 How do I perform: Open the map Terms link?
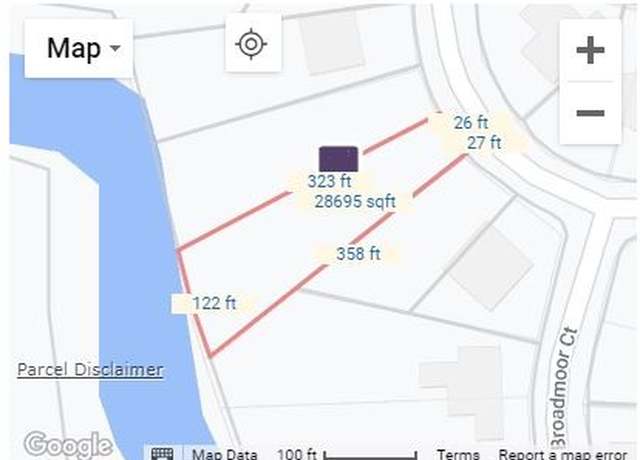(x=458, y=454)
